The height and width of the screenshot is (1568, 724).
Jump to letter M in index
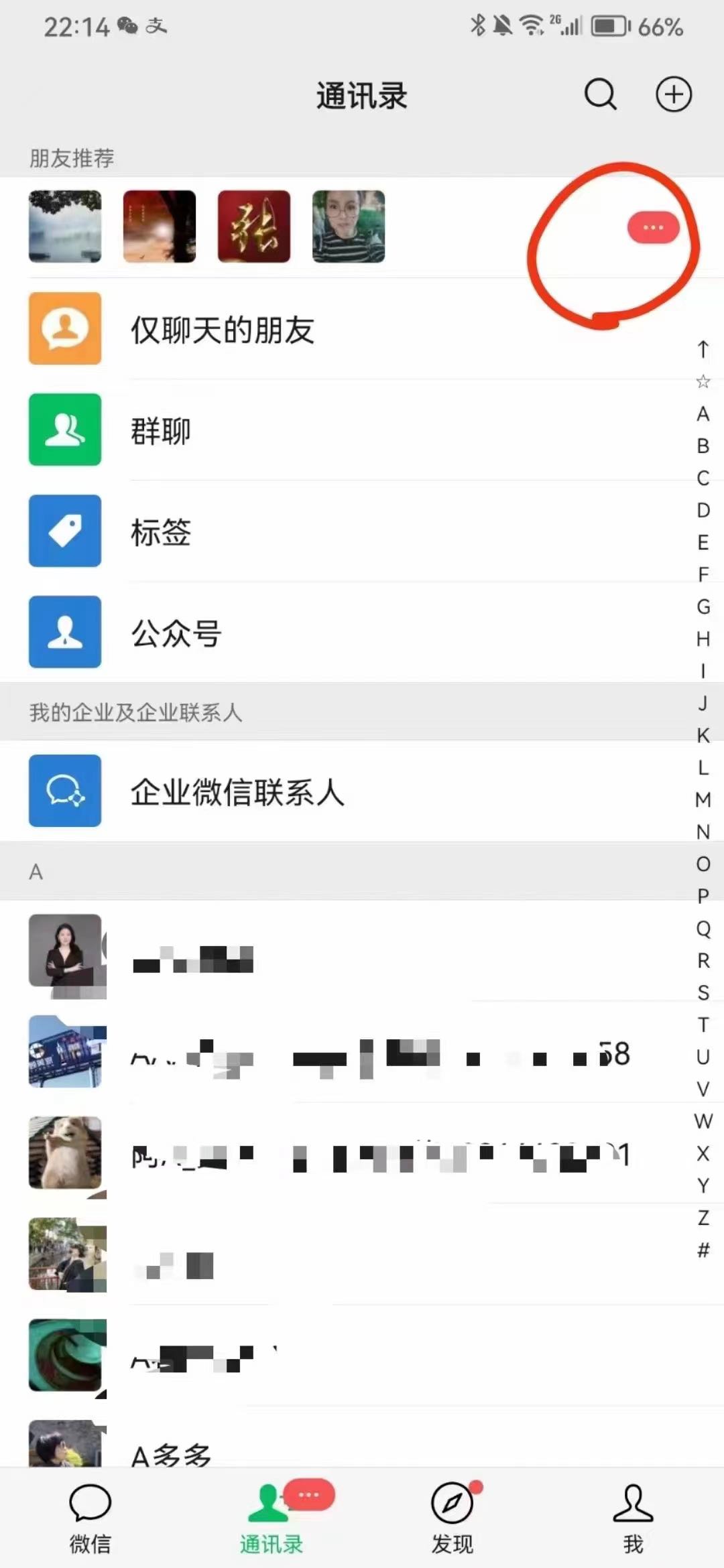tap(703, 799)
